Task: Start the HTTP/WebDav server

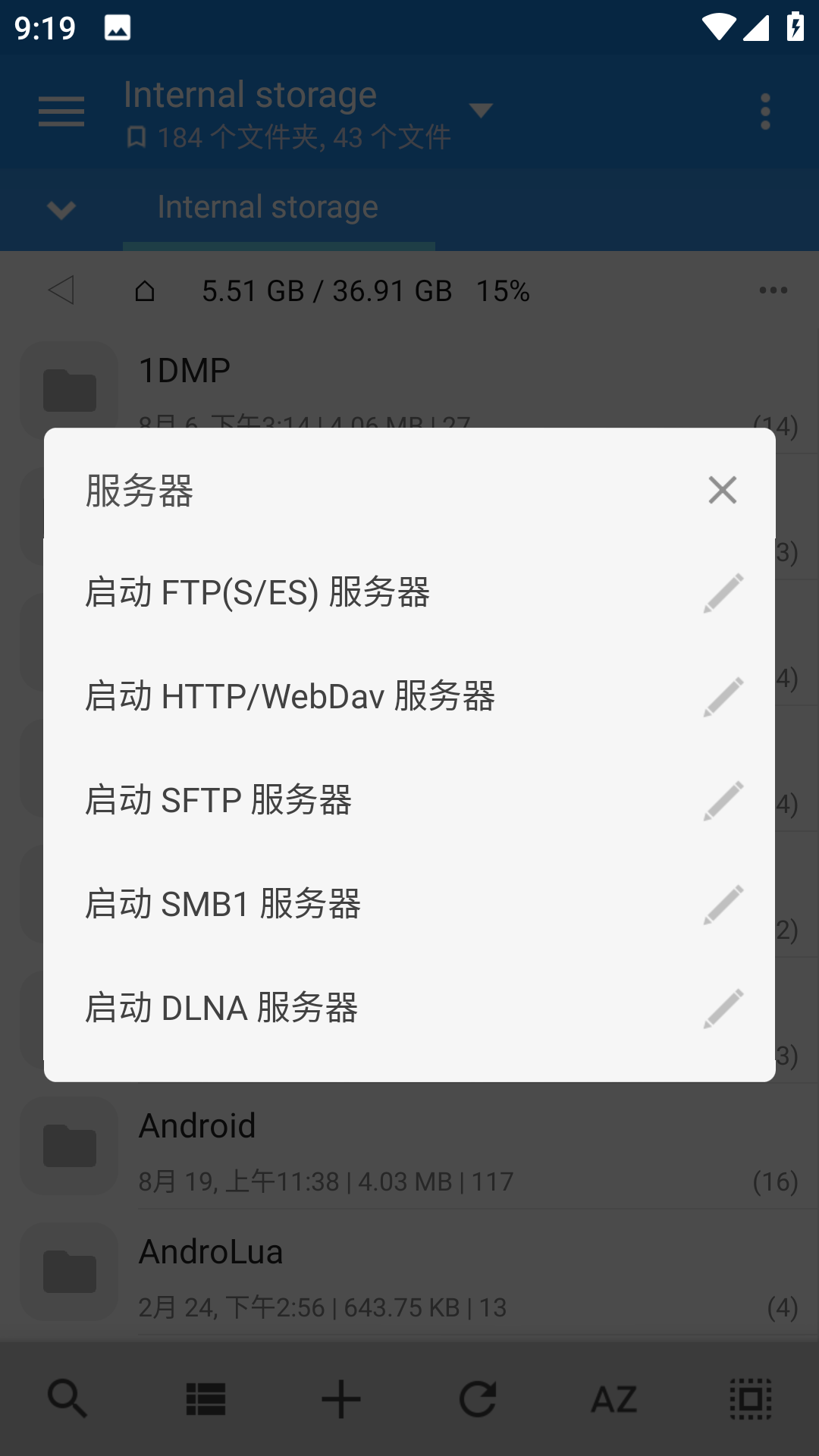Action: click(290, 696)
